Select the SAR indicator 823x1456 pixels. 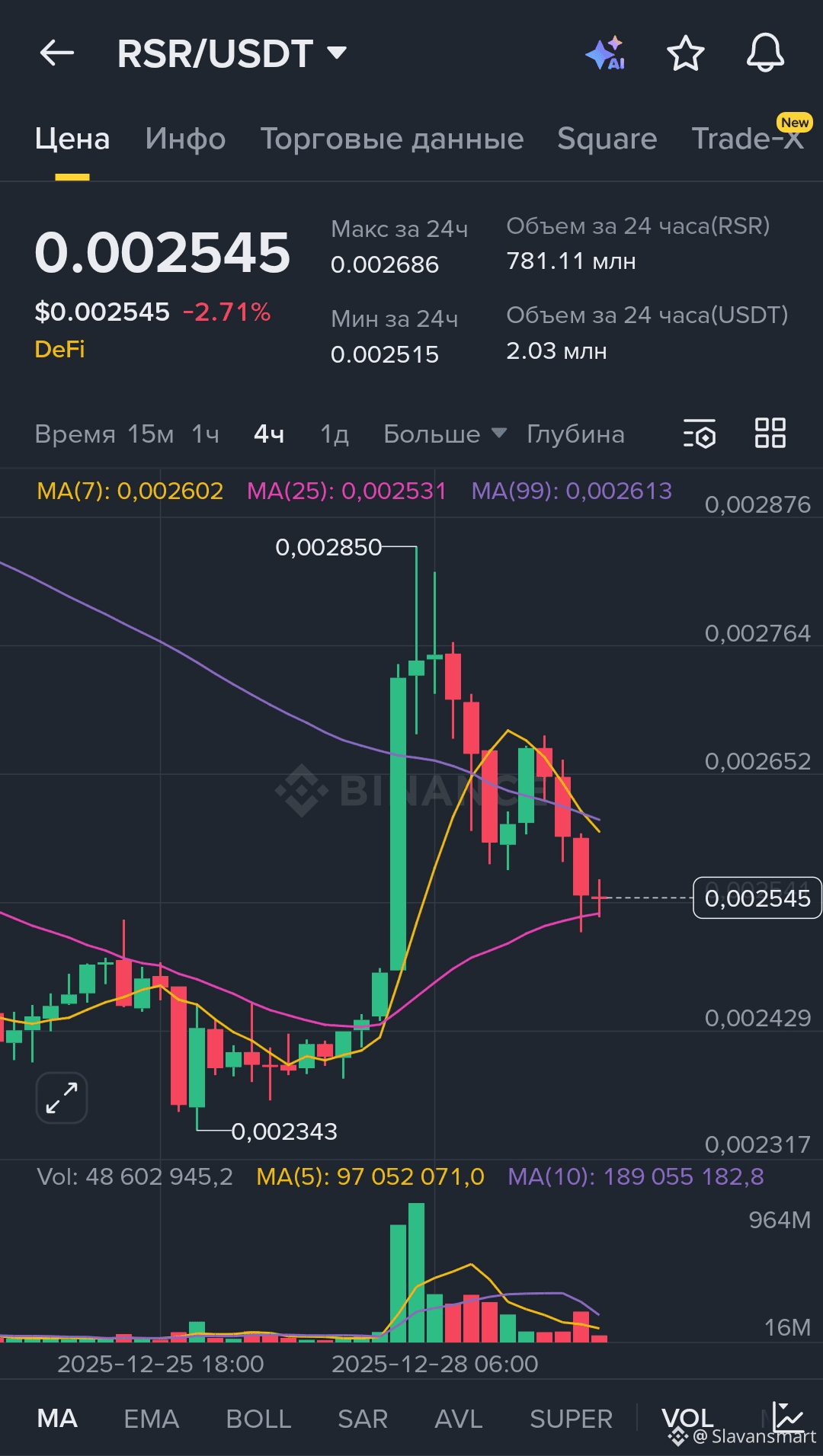(x=363, y=1419)
